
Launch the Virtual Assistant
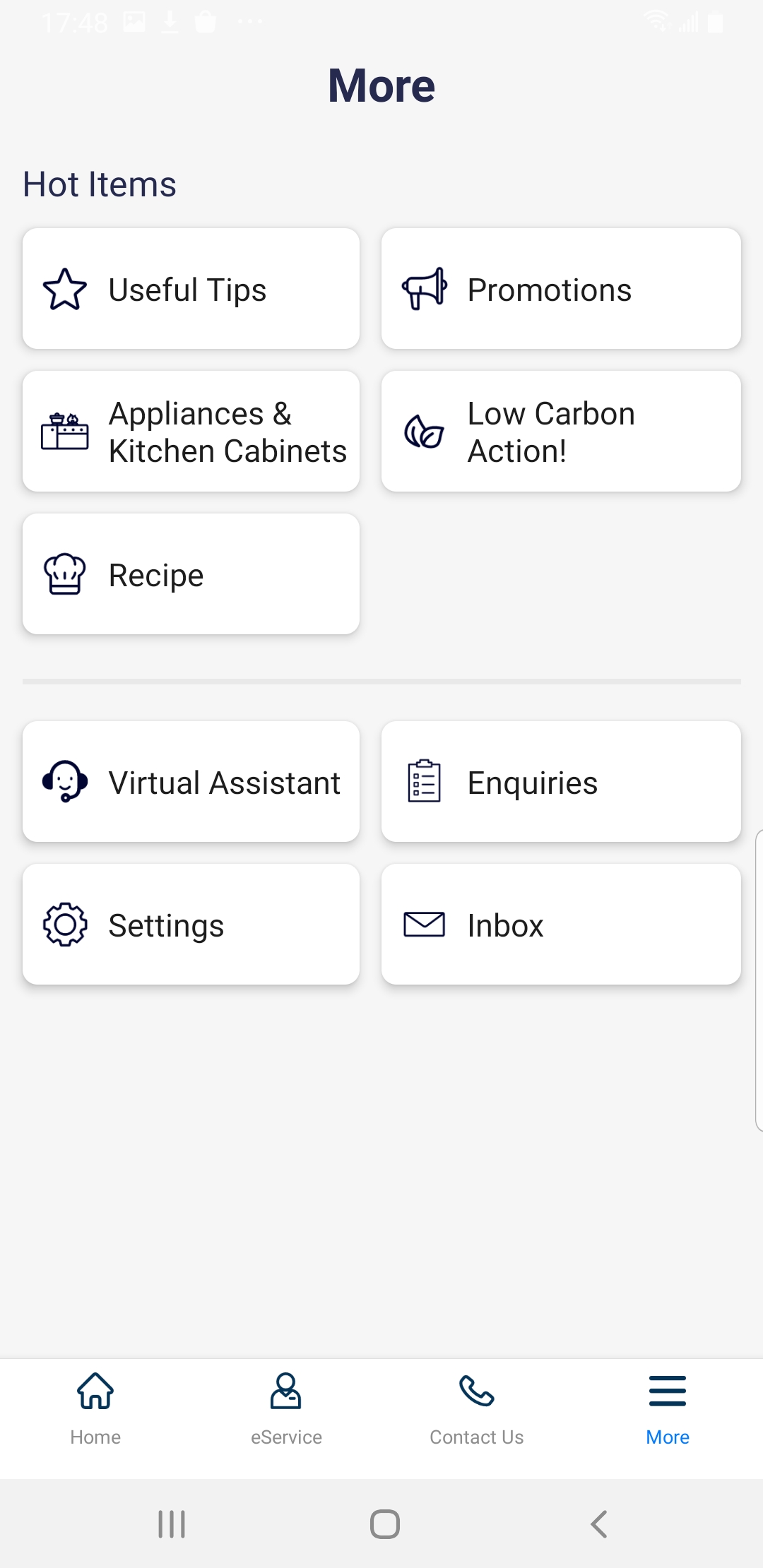(191, 782)
